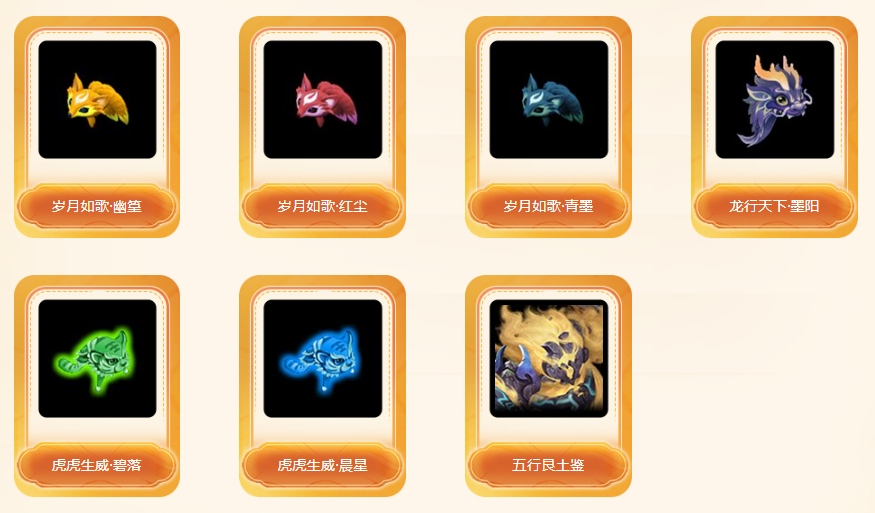Image resolution: width=875 pixels, height=513 pixels.
Task: View the 岁月如歌·青墨 item card
Action: (548, 100)
